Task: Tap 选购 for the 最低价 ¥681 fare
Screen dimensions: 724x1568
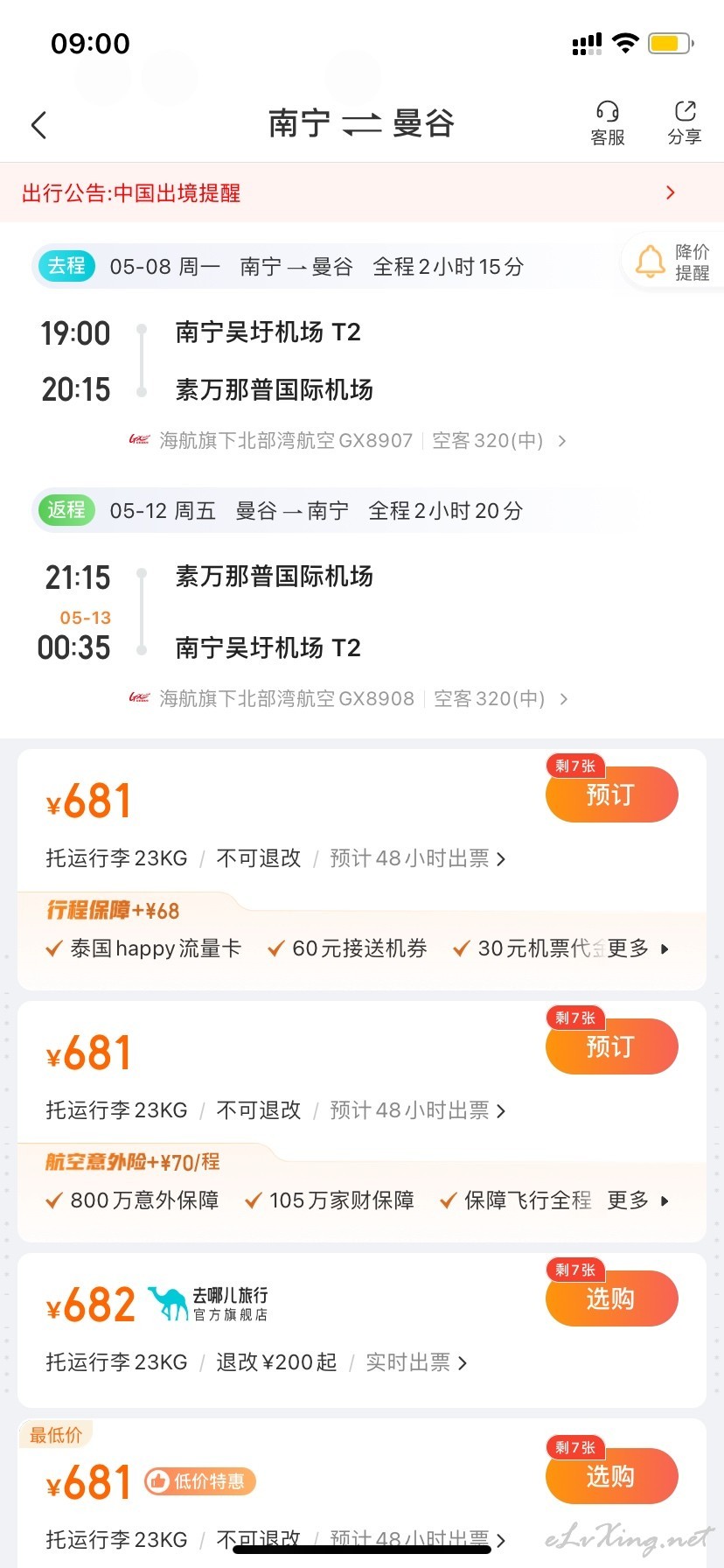Action: coord(611,1476)
